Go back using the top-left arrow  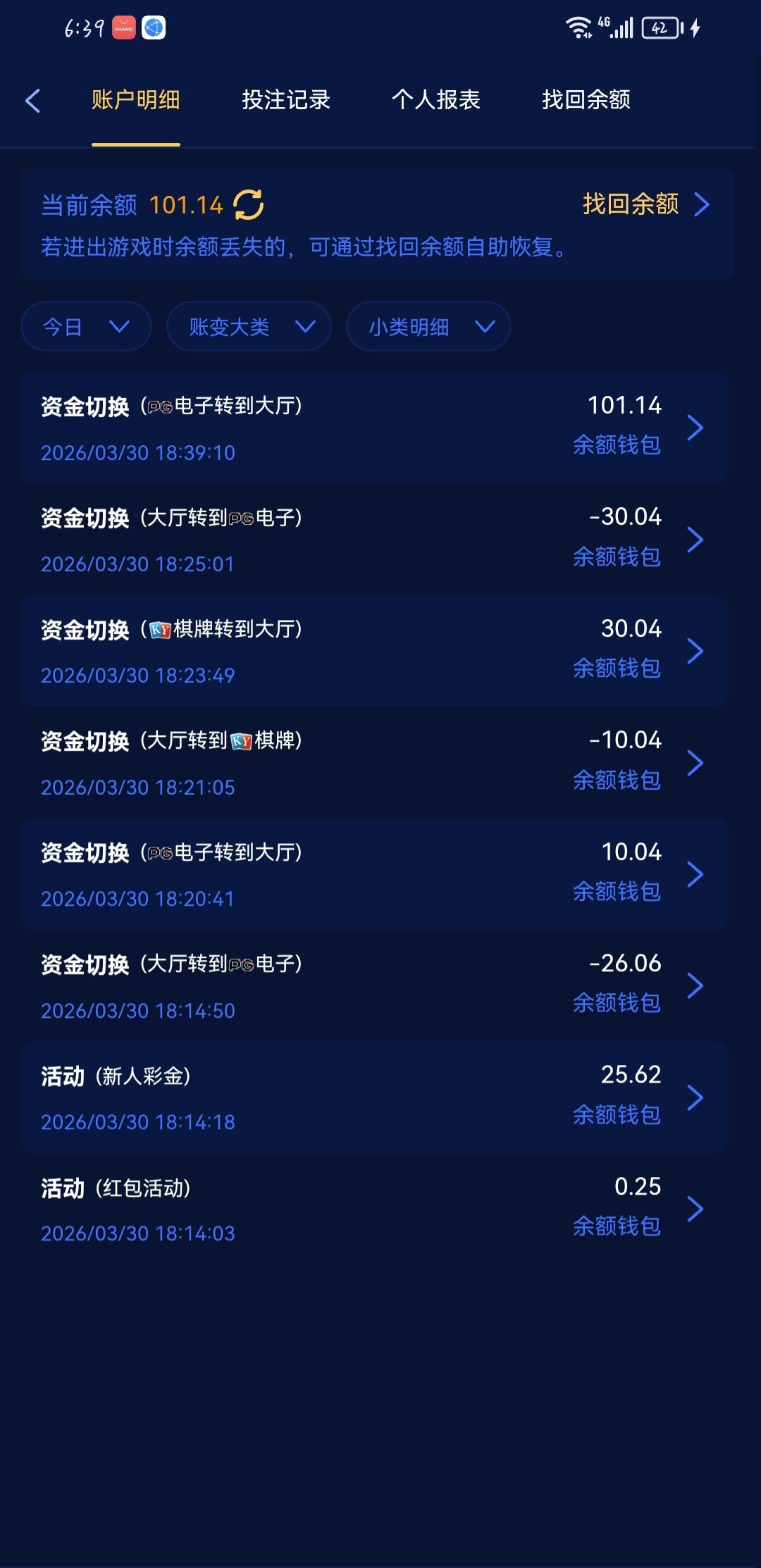coord(32,101)
